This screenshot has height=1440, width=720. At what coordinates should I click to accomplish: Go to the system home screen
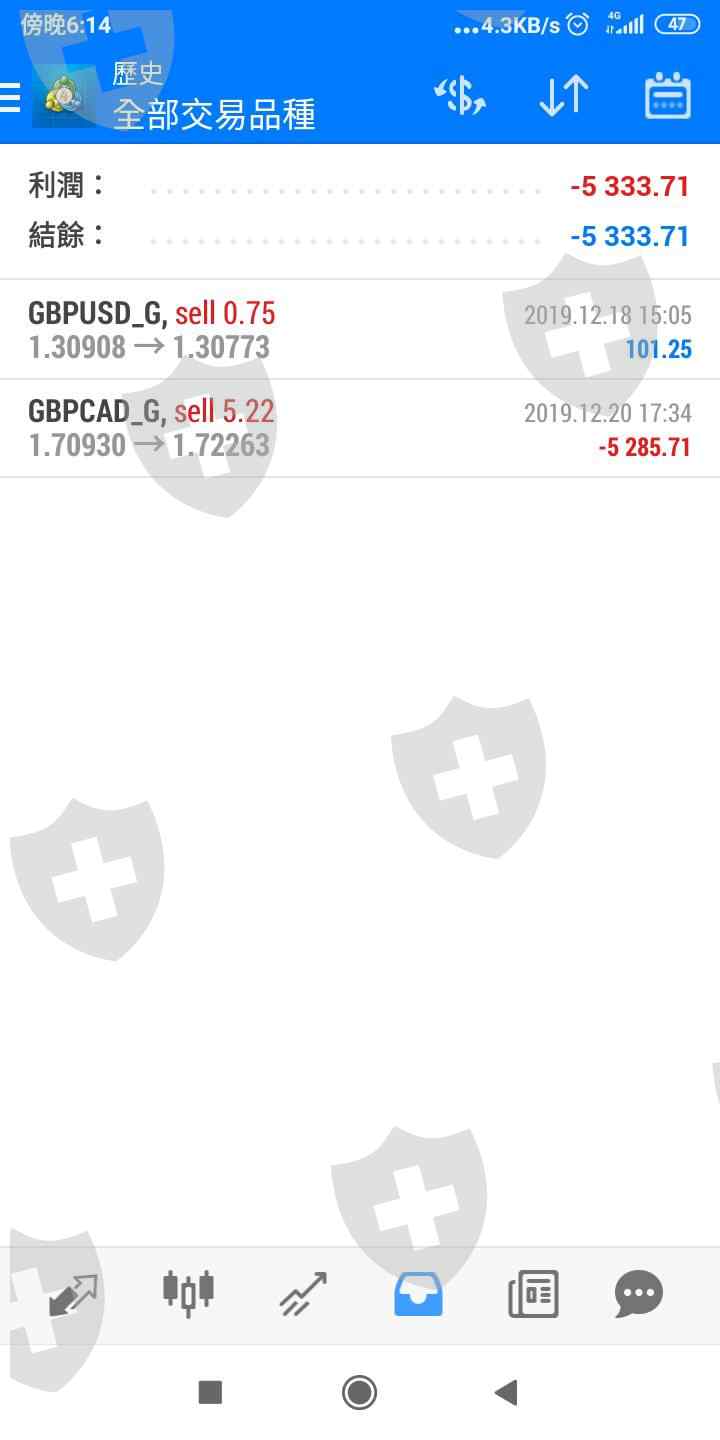tap(359, 1392)
